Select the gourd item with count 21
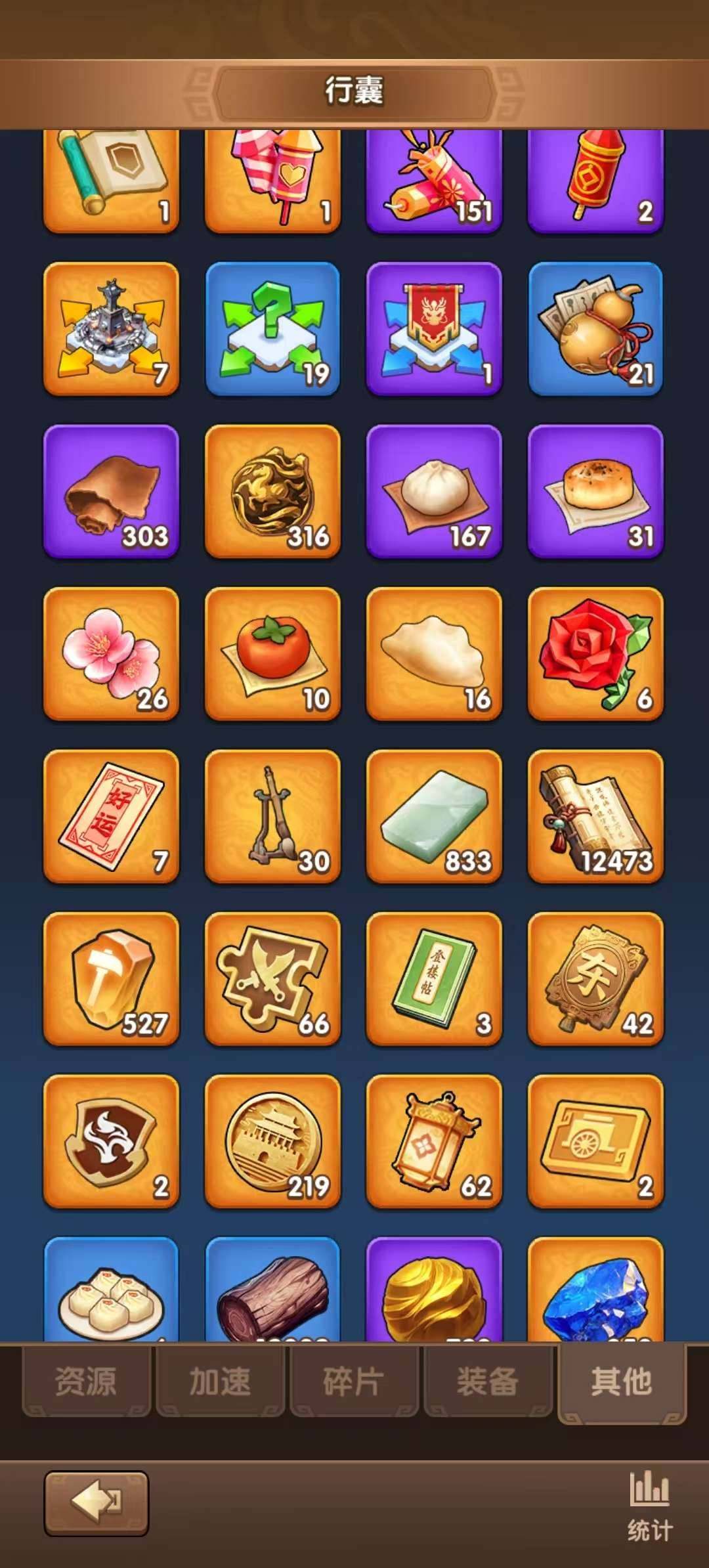Image resolution: width=709 pixels, height=1568 pixels. pyautogui.click(x=595, y=328)
